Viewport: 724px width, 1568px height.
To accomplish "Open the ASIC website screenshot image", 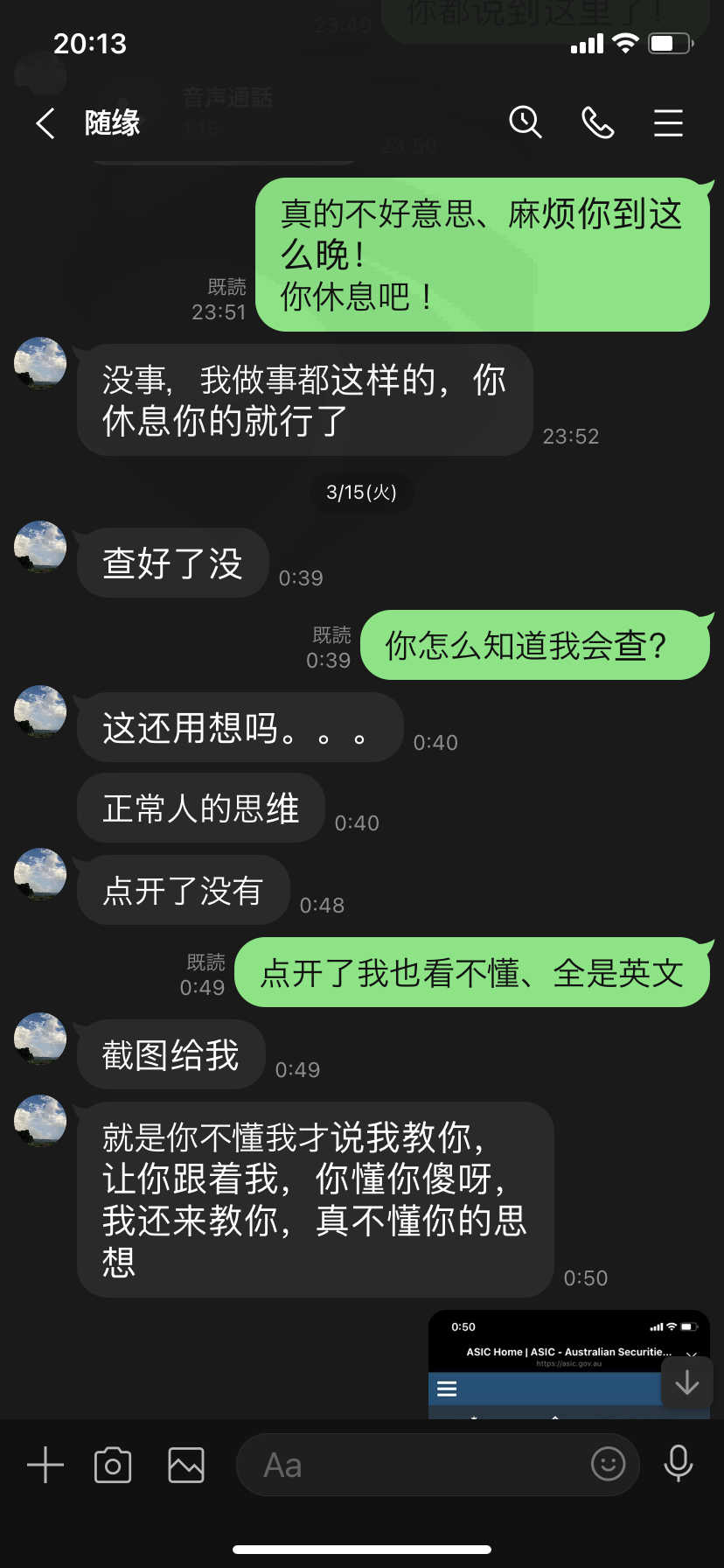I will [569, 1364].
